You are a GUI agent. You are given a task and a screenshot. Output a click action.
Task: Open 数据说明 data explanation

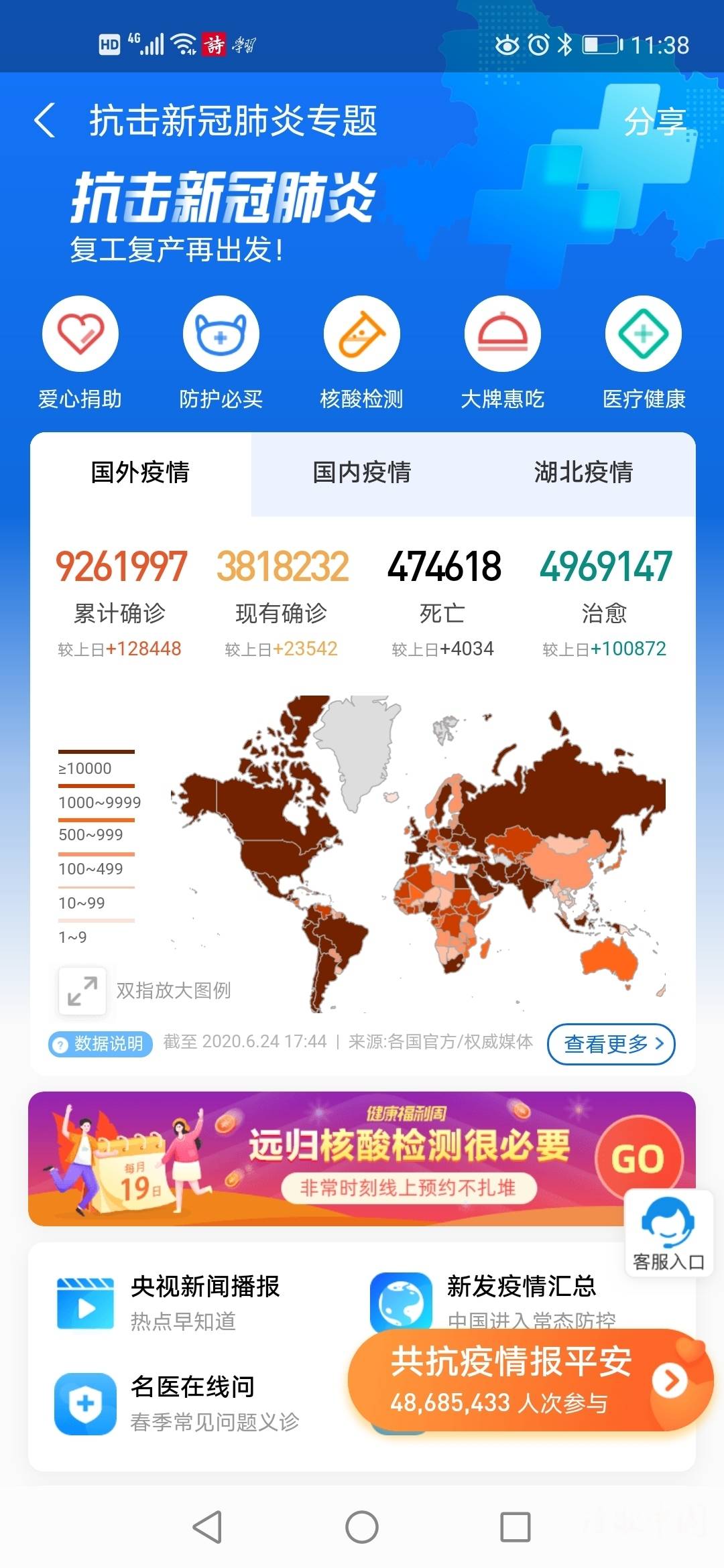pos(101,1043)
